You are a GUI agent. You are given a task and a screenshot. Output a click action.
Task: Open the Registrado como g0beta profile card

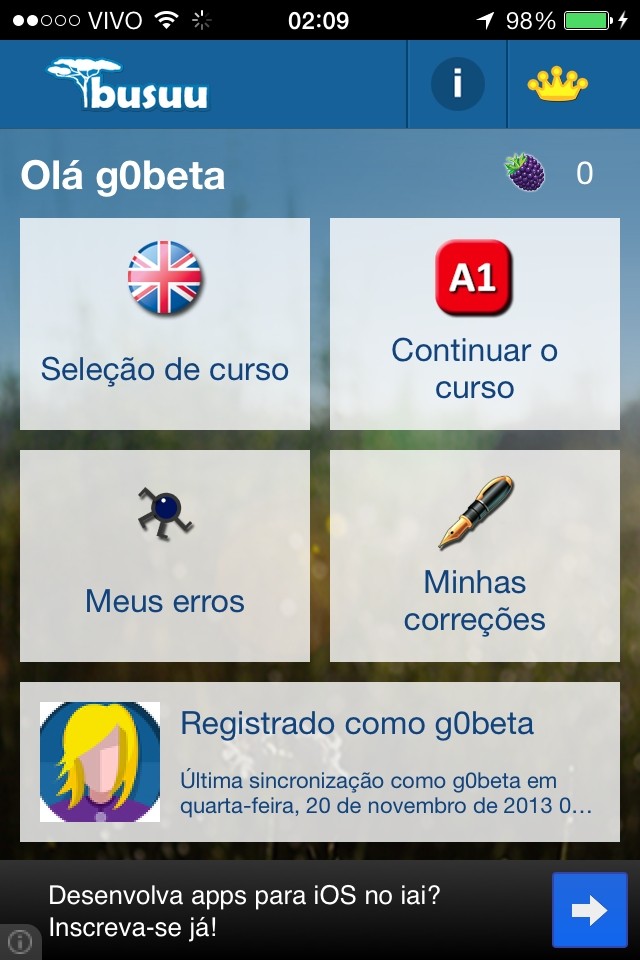[320, 762]
